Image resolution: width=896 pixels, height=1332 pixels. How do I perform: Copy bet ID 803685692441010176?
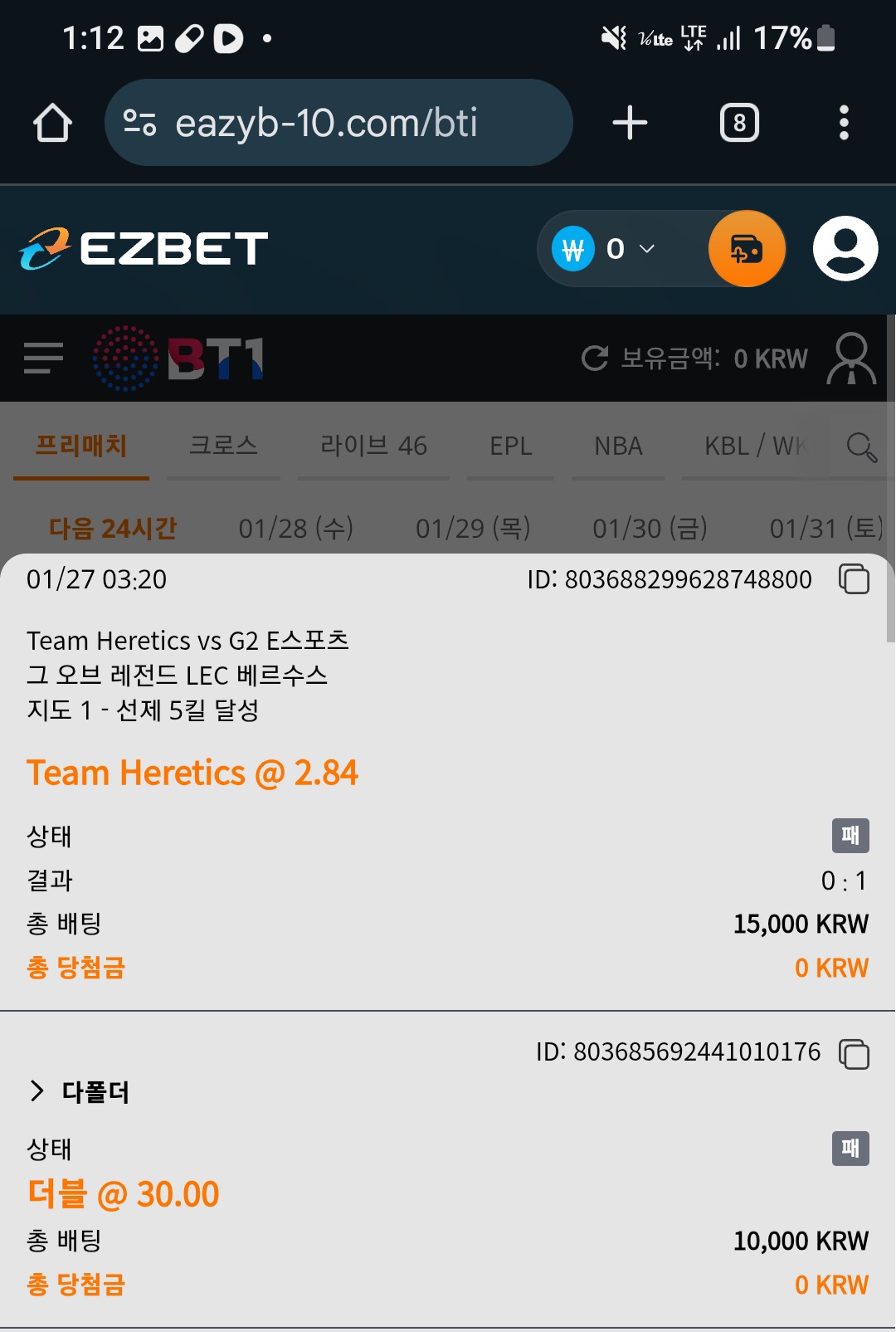tap(854, 1053)
